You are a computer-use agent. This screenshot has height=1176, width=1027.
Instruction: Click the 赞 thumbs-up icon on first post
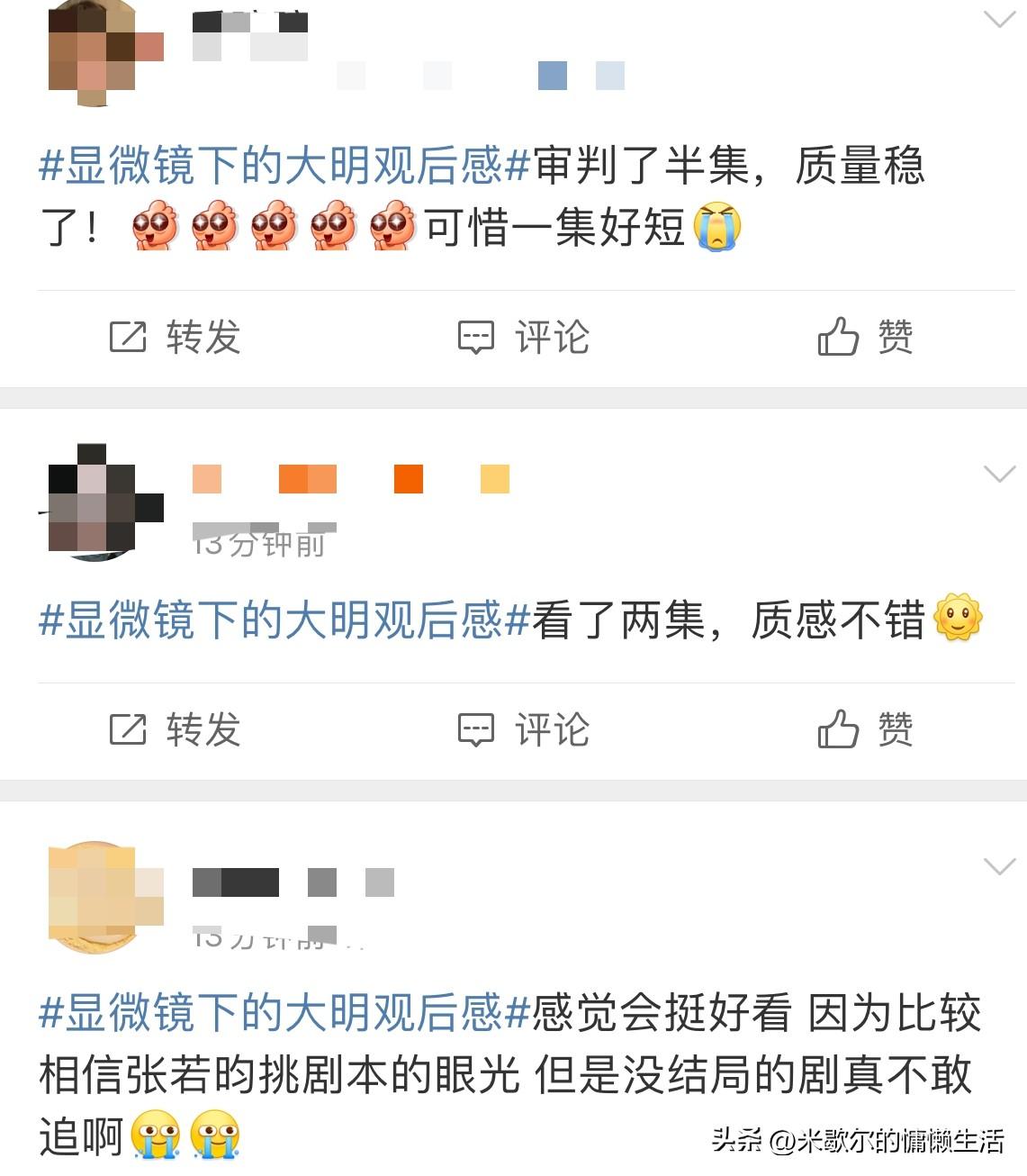click(x=838, y=337)
